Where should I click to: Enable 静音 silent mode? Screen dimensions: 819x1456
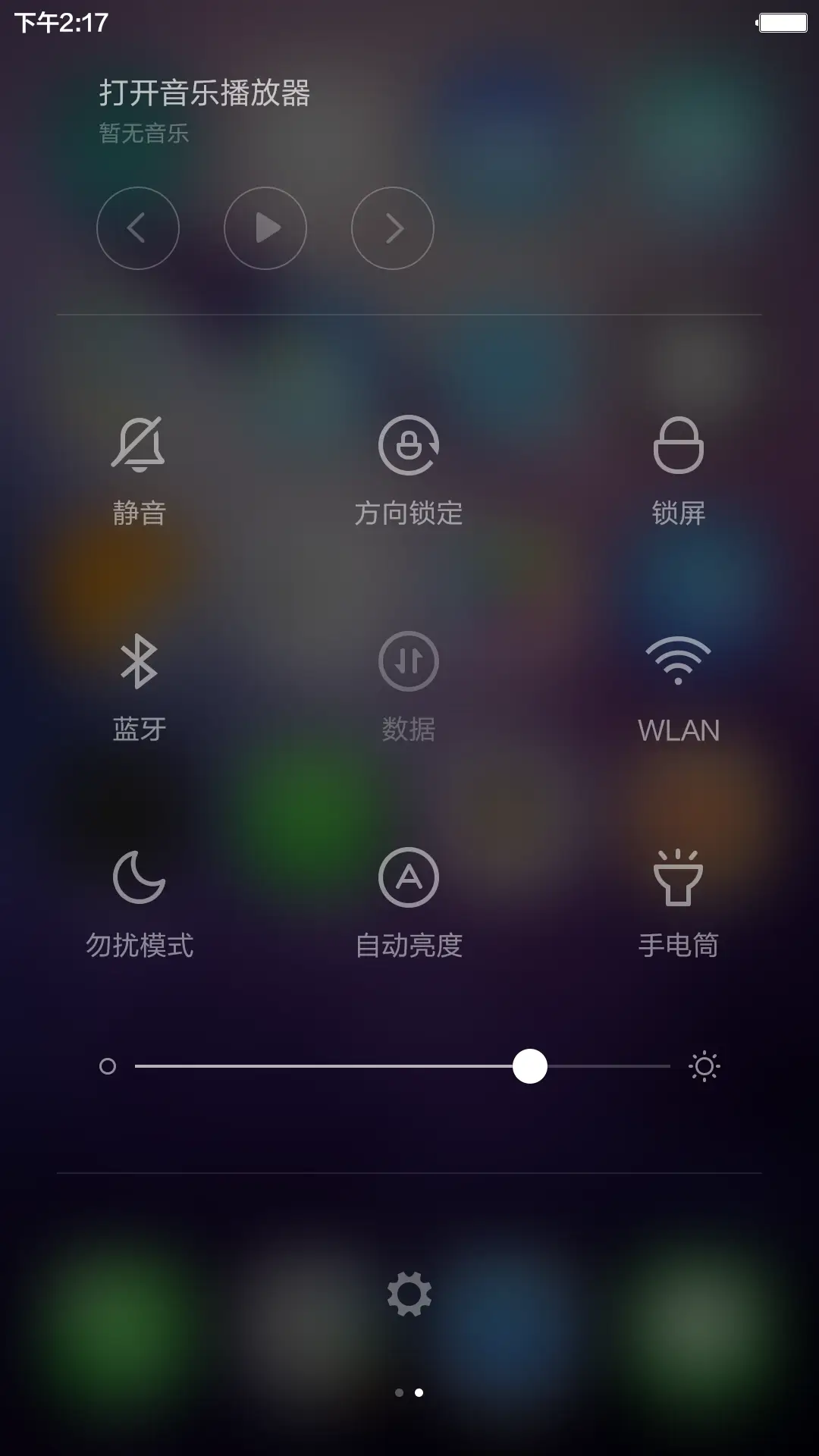[140, 447]
